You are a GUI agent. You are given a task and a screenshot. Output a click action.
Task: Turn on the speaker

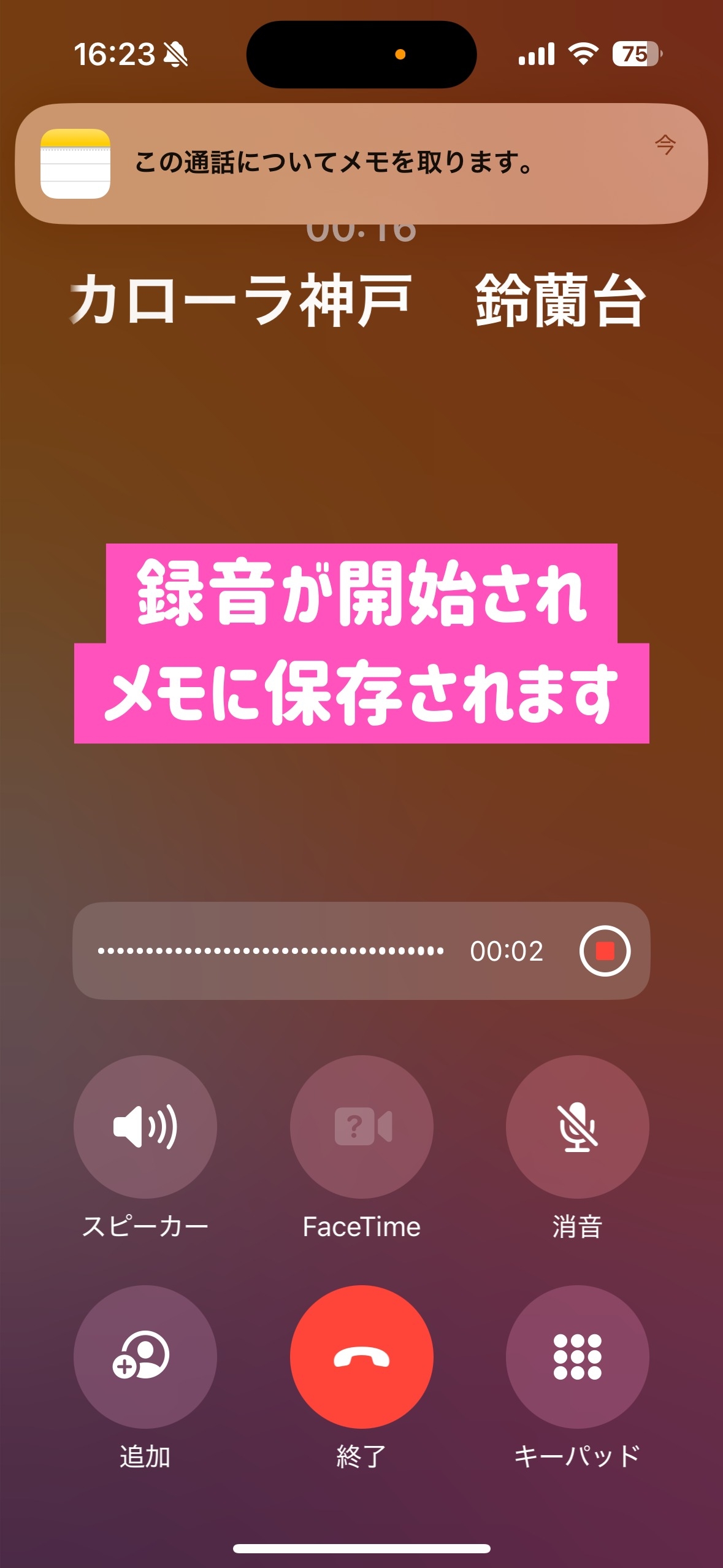pos(145,1126)
